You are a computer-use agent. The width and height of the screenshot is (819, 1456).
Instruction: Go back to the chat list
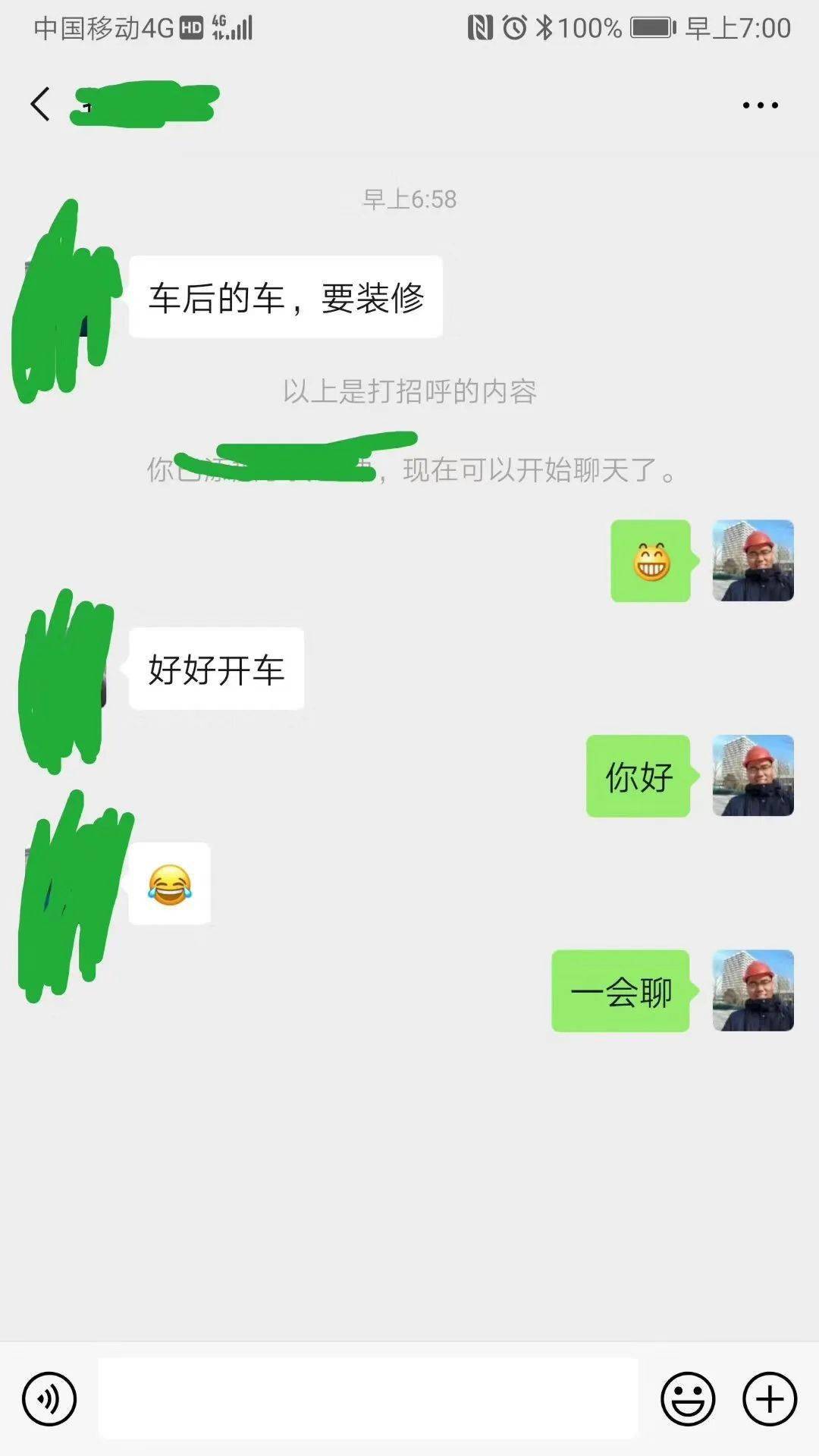pos(40,105)
